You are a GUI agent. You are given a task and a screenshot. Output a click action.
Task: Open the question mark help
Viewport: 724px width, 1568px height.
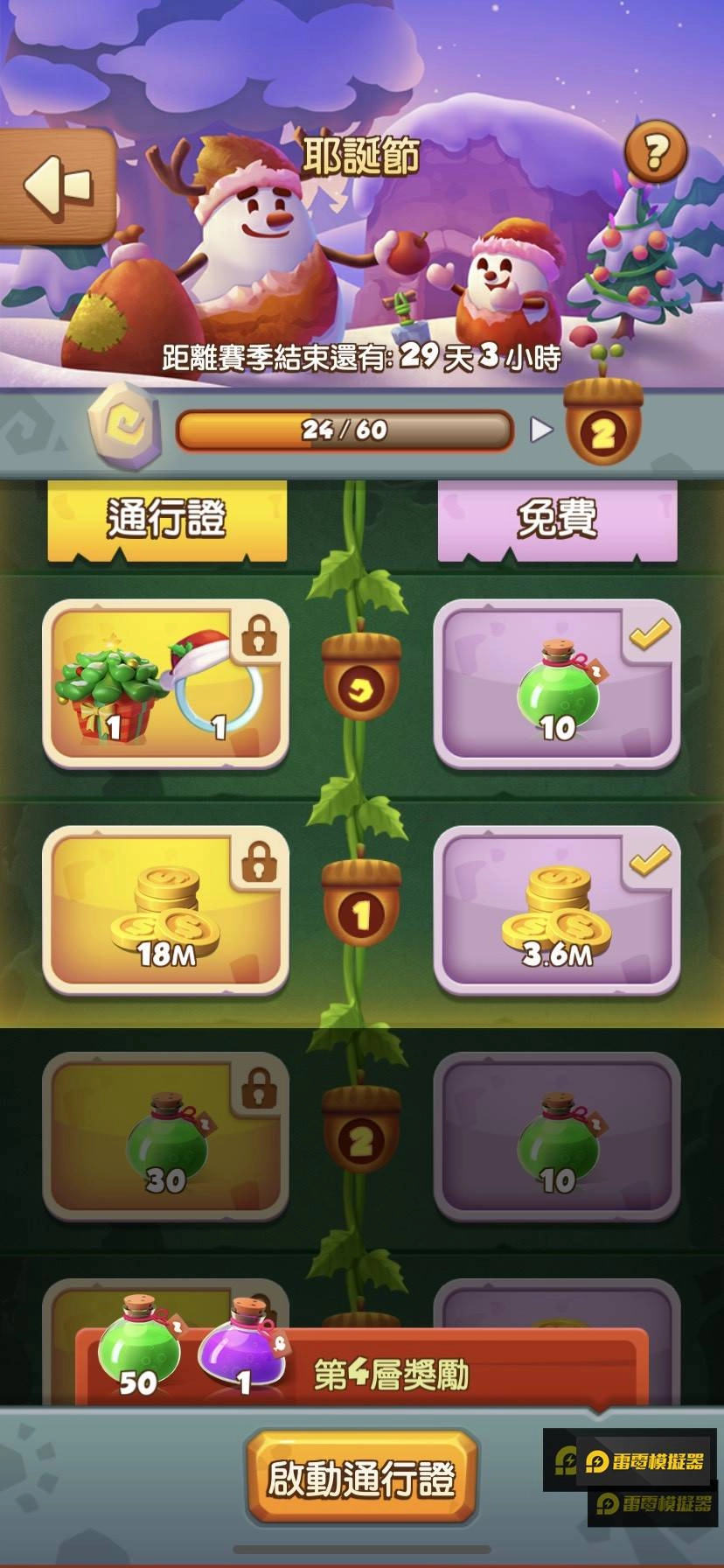click(x=655, y=152)
